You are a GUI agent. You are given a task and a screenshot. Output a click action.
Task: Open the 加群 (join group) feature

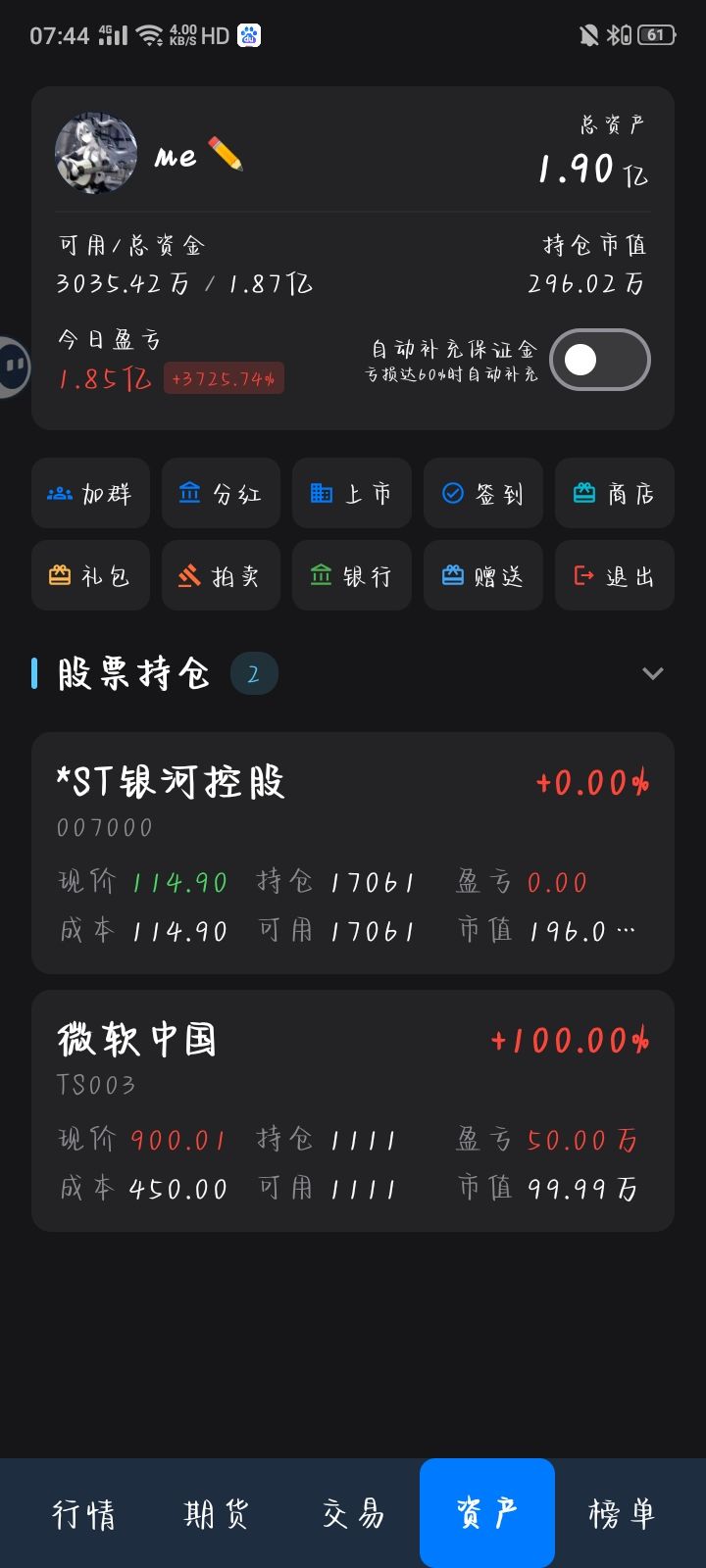[x=90, y=493]
